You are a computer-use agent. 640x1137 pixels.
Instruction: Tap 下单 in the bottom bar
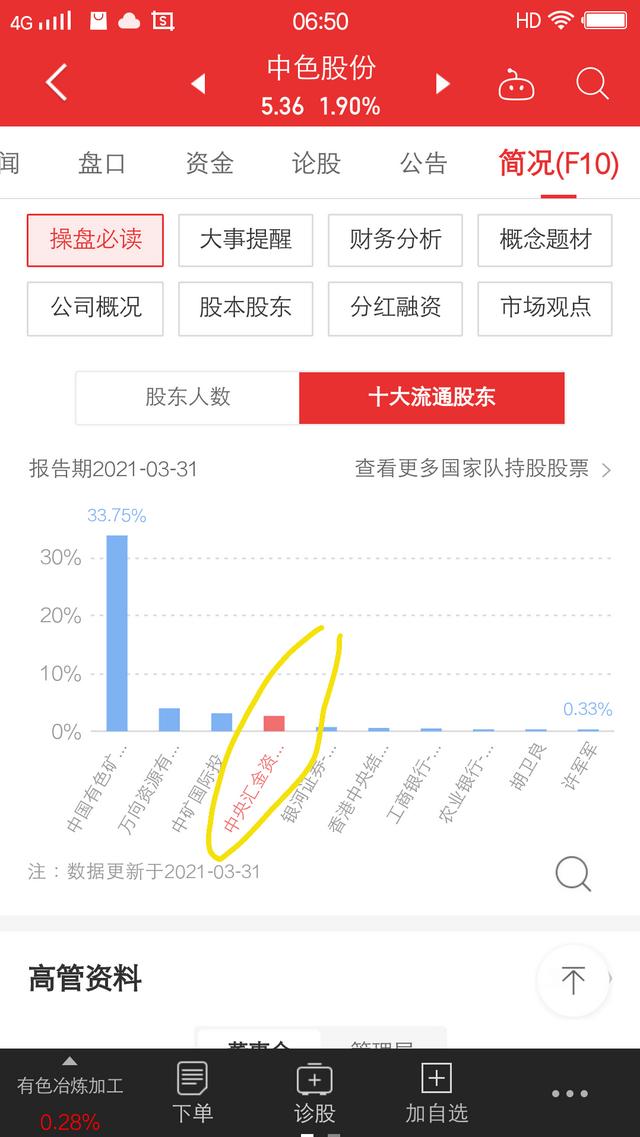192,1092
